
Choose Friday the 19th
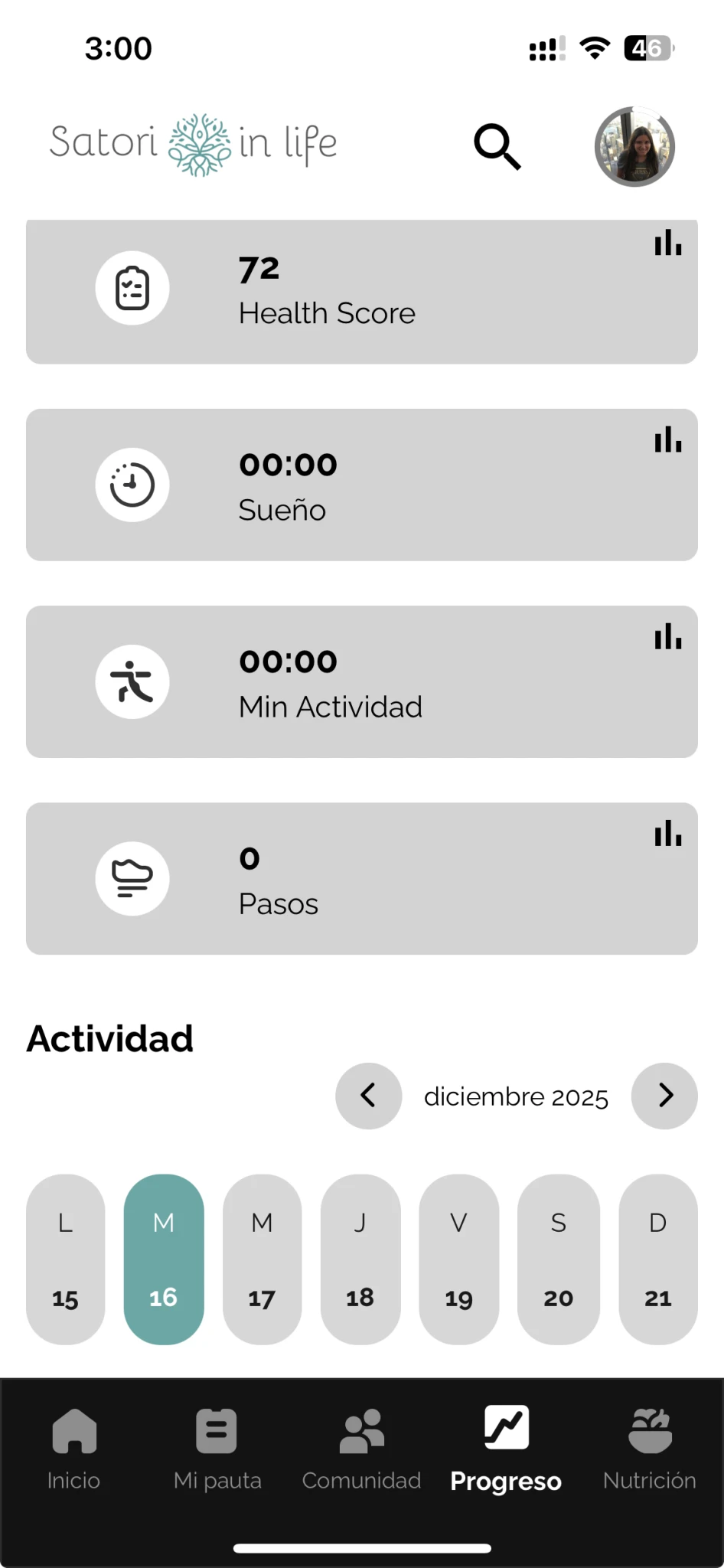coord(458,1259)
